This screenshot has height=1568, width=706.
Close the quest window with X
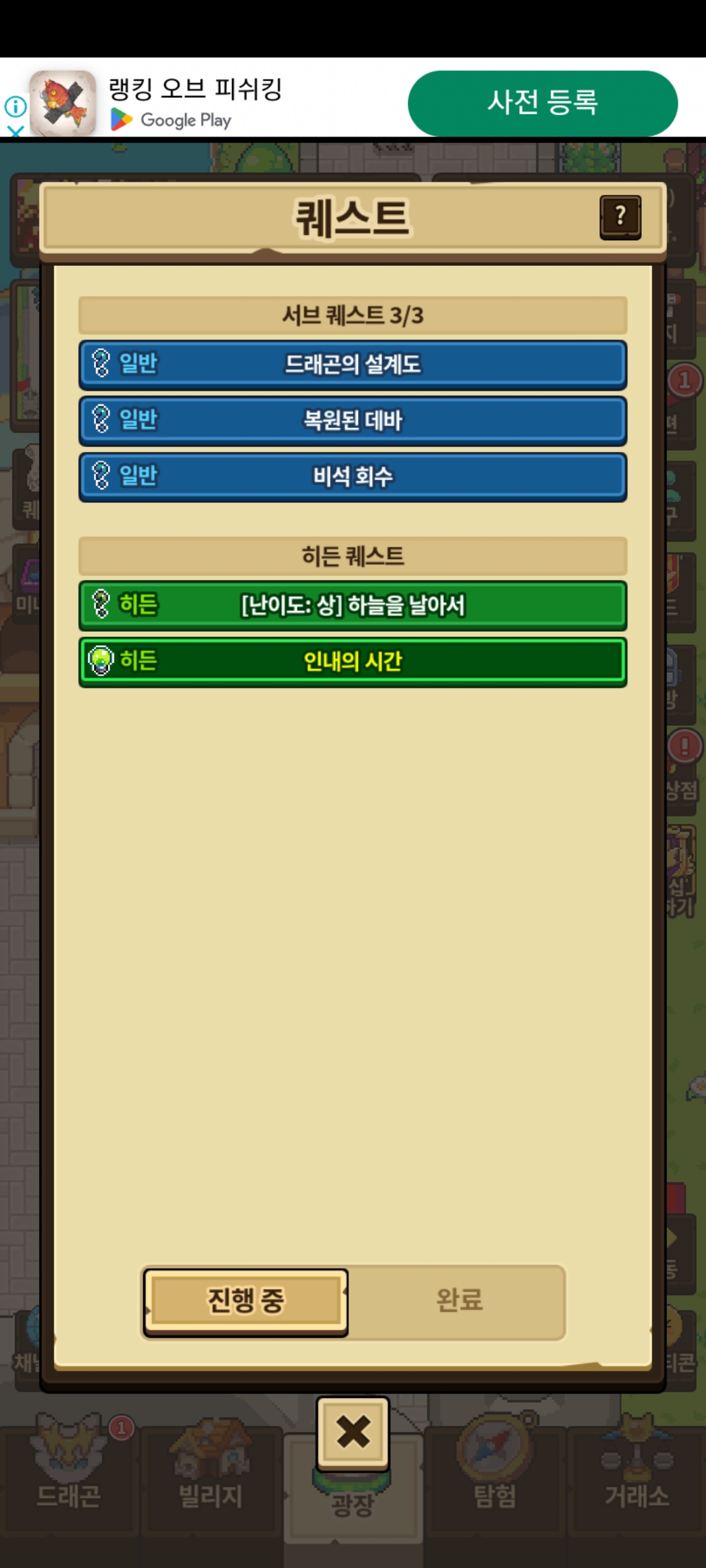[353, 1431]
